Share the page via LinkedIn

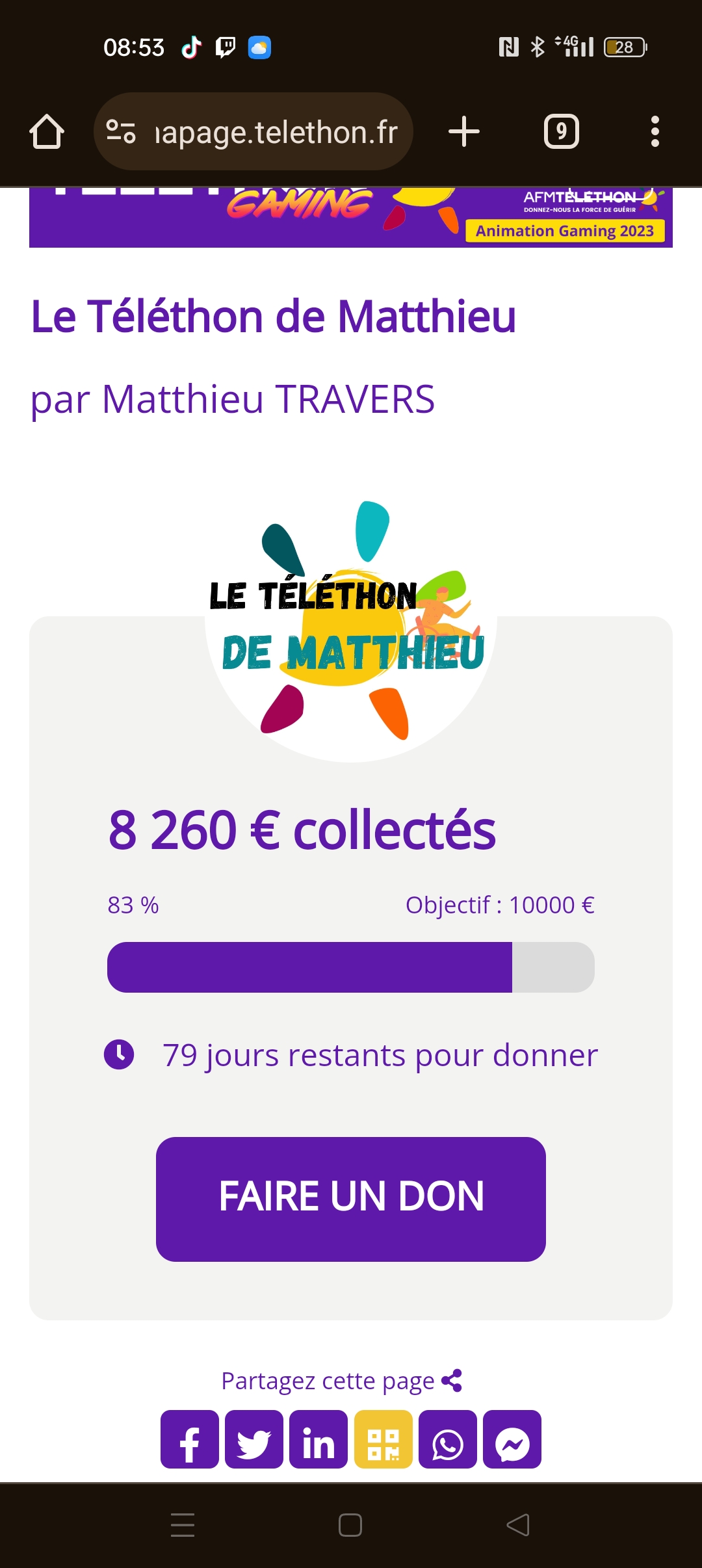pos(318,1439)
